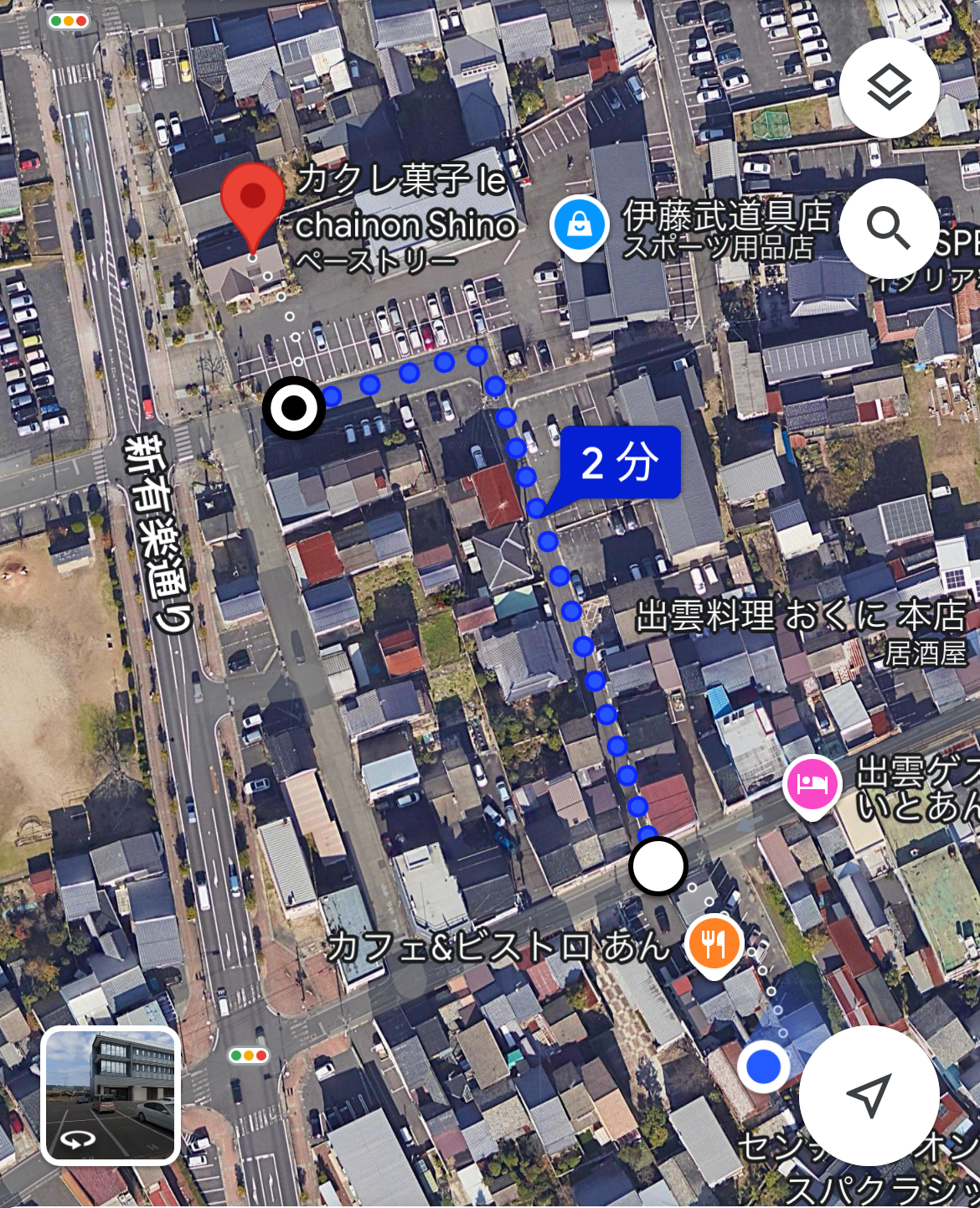Select 出雲料理 おくに 本店 place label
Viewport: 980px width, 1208px height.
800,616
